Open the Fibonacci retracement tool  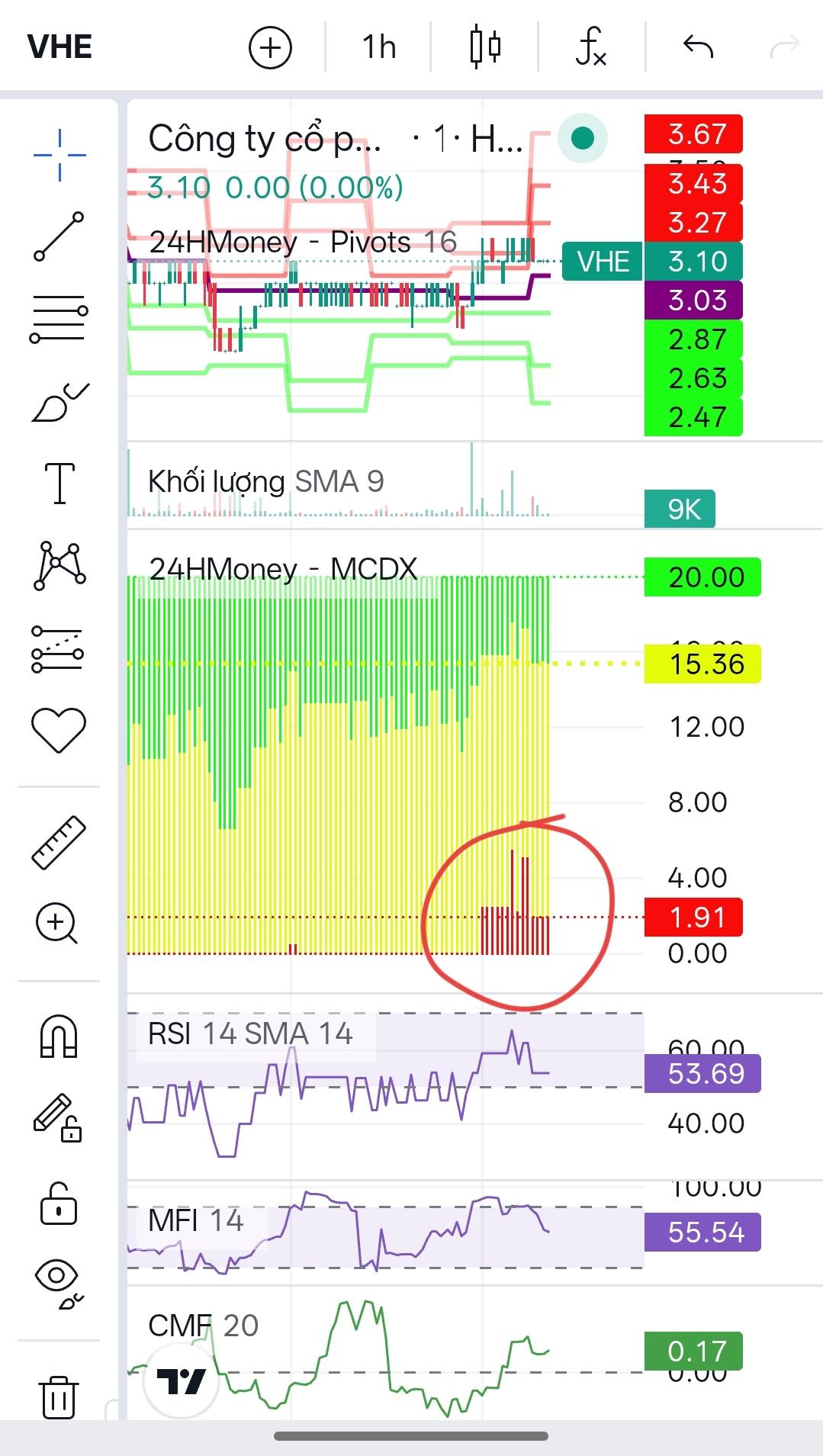pos(59,319)
